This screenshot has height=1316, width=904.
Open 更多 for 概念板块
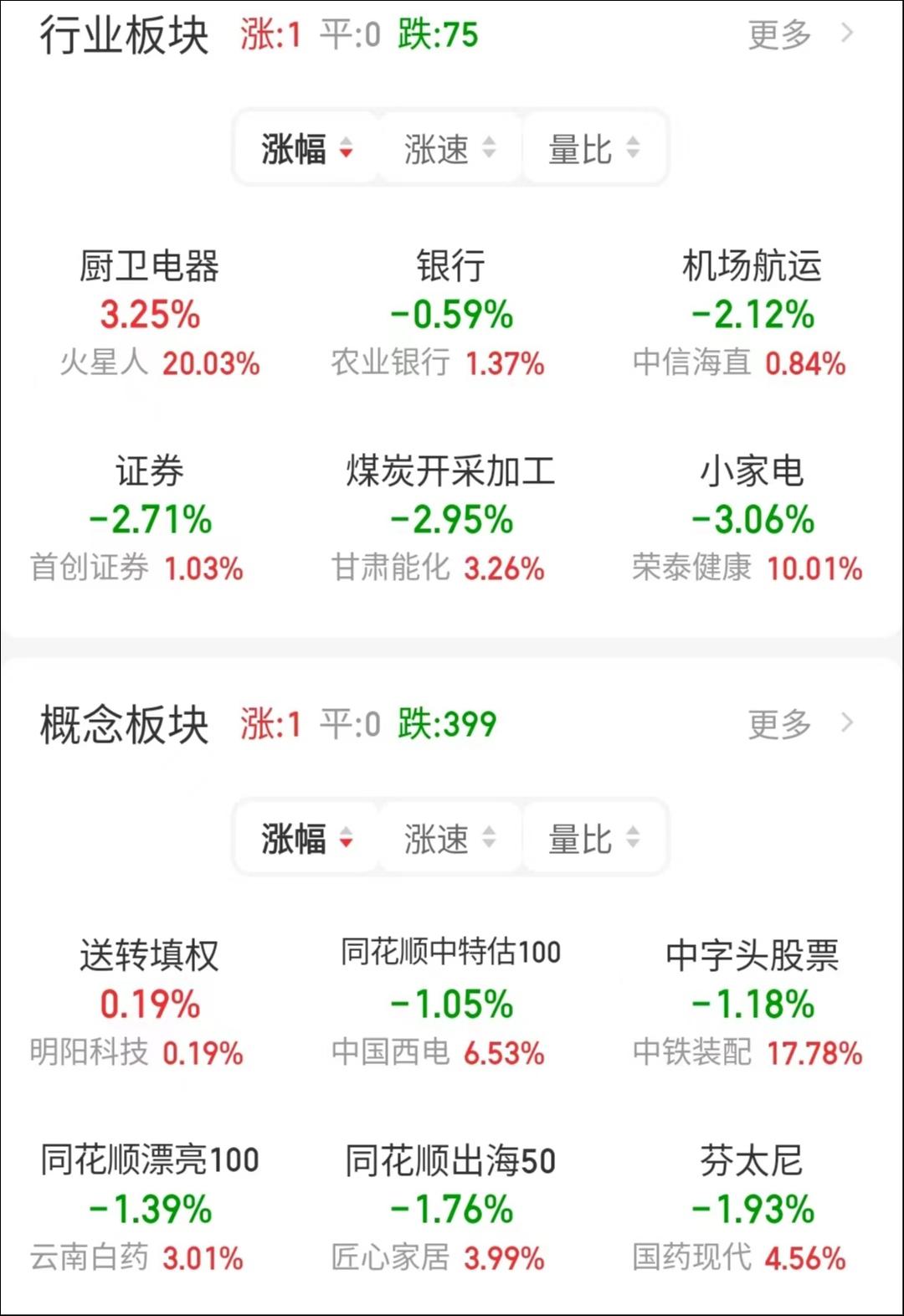(799, 724)
